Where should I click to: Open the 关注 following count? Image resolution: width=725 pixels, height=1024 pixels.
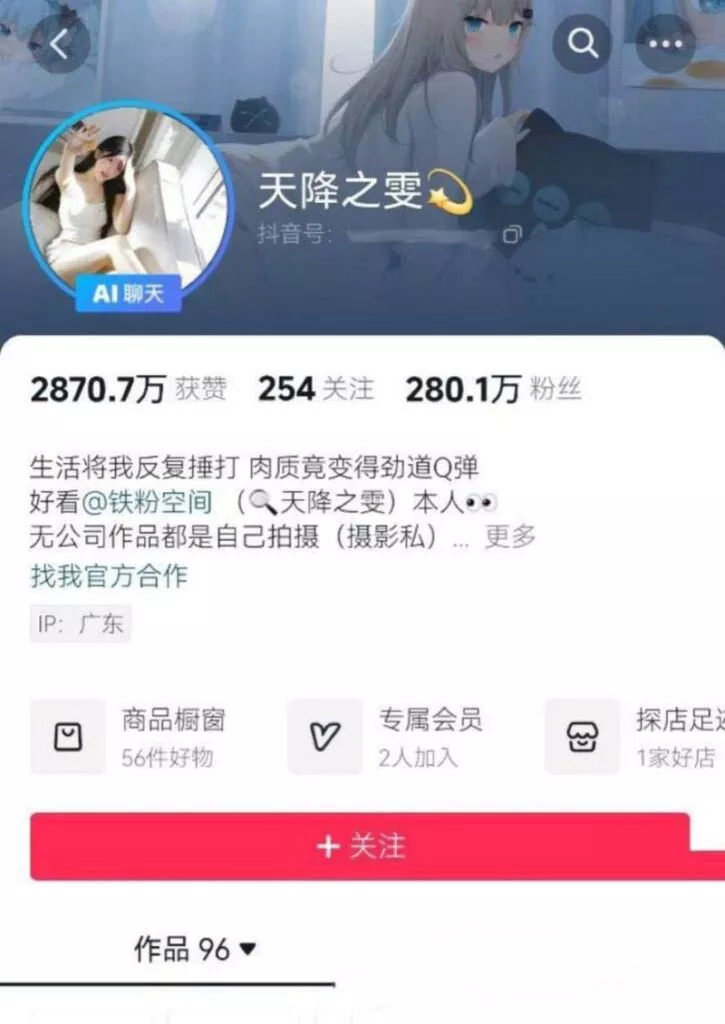pos(315,389)
